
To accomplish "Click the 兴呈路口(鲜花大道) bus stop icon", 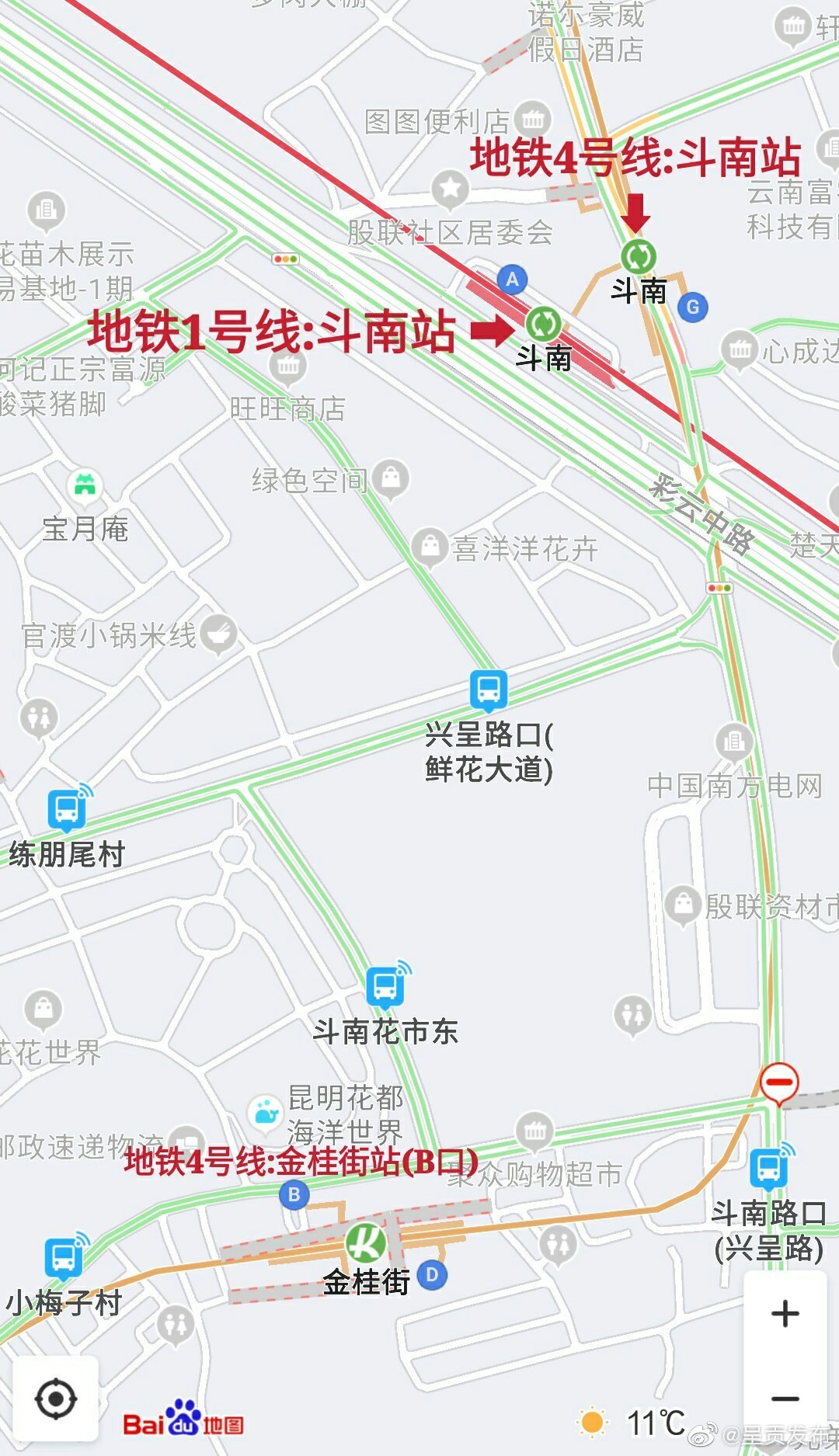I will 489,686.
